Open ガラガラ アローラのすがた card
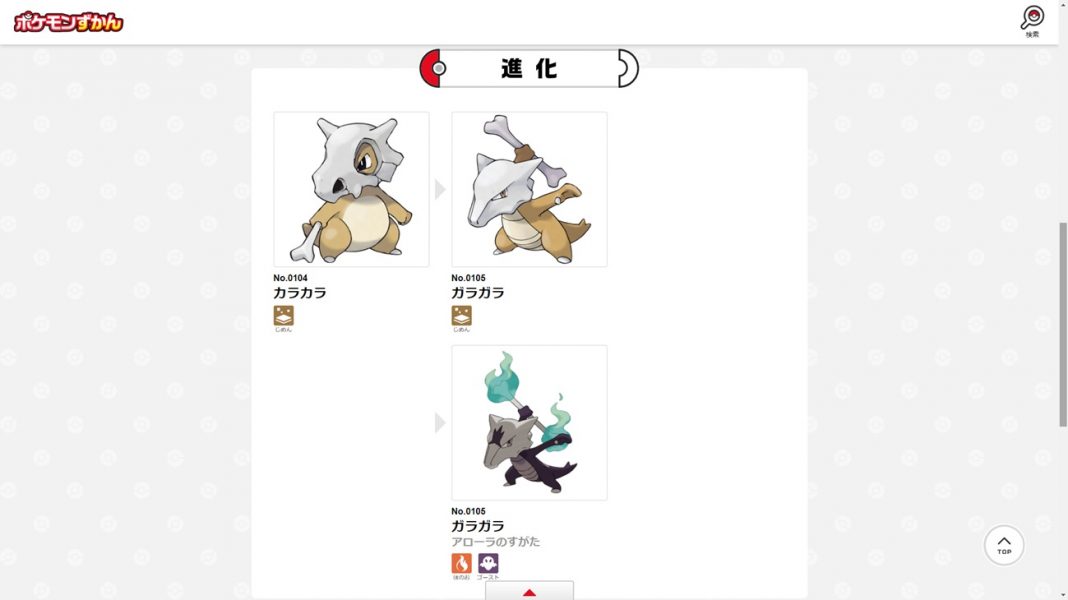The image size is (1068, 600). 529,423
